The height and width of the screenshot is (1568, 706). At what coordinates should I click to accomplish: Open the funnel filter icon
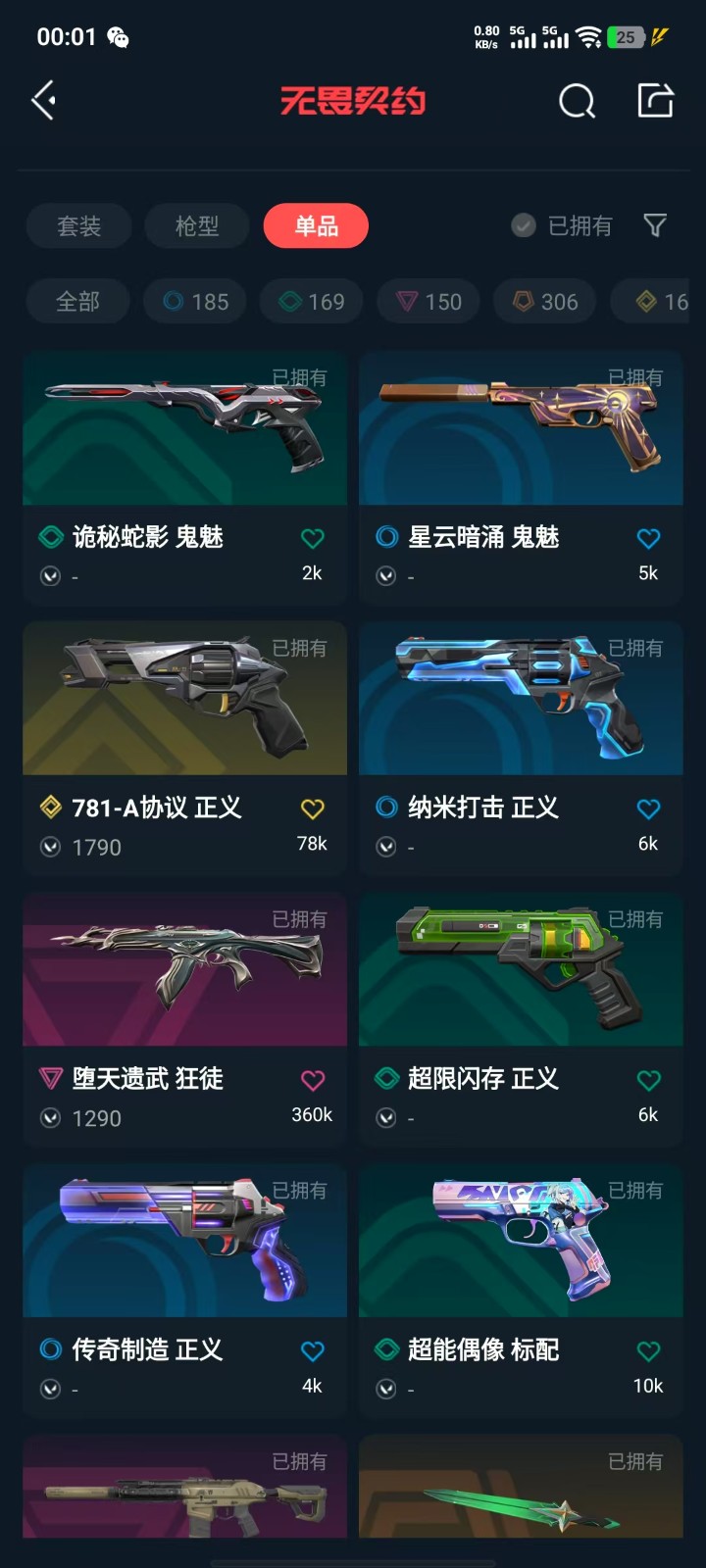pyautogui.click(x=655, y=226)
